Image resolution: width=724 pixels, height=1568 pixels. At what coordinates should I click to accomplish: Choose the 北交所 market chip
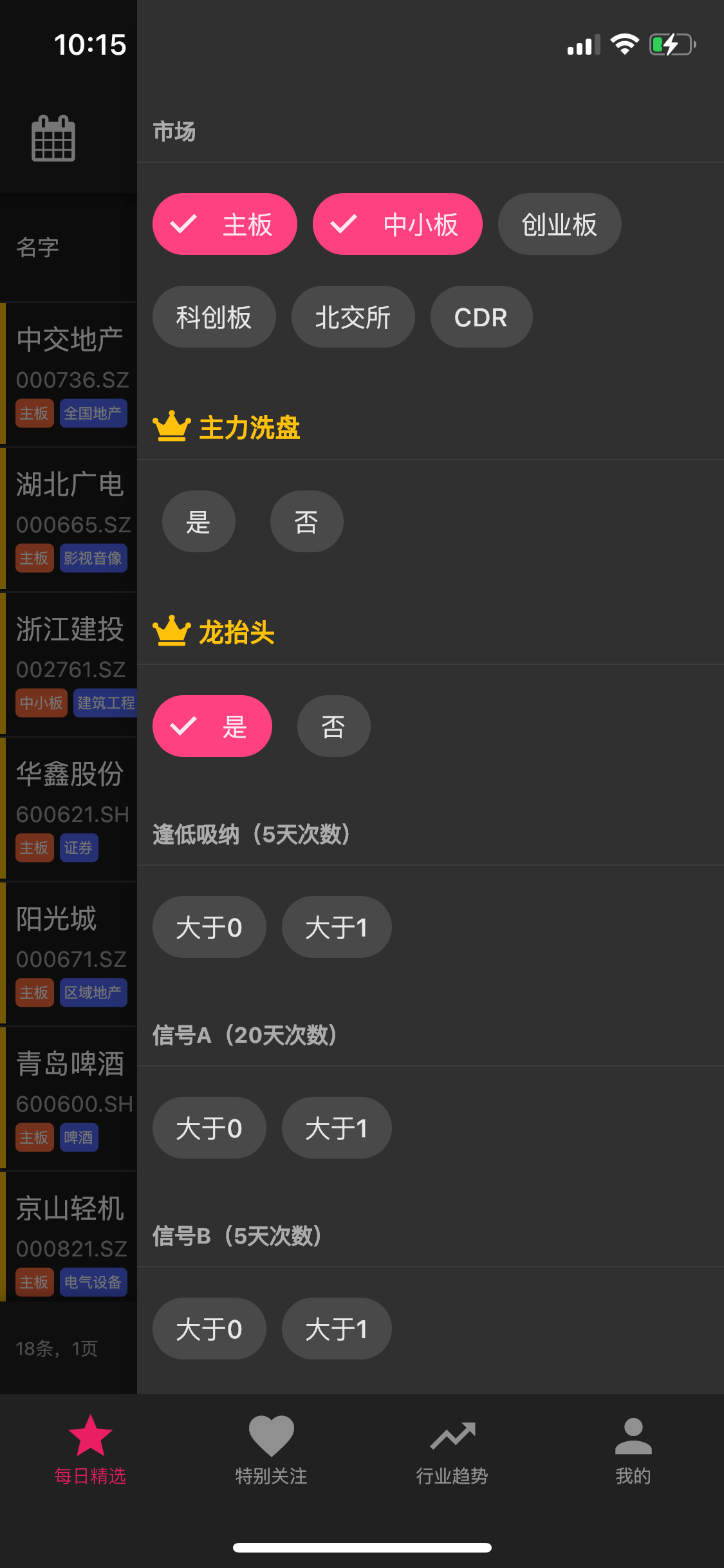[x=353, y=317]
